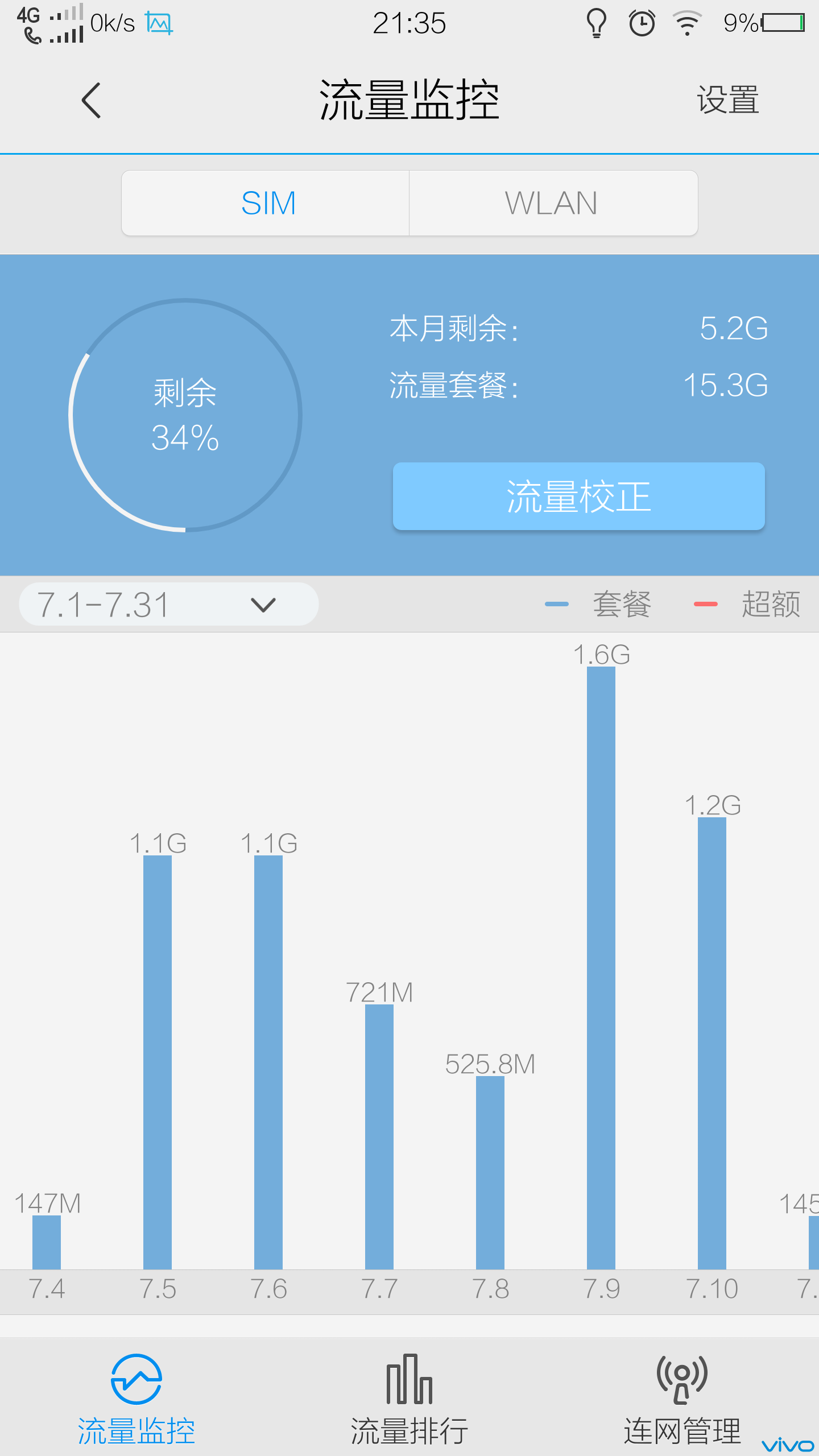Tap the Wi-Fi icon in status bar

click(x=686, y=24)
